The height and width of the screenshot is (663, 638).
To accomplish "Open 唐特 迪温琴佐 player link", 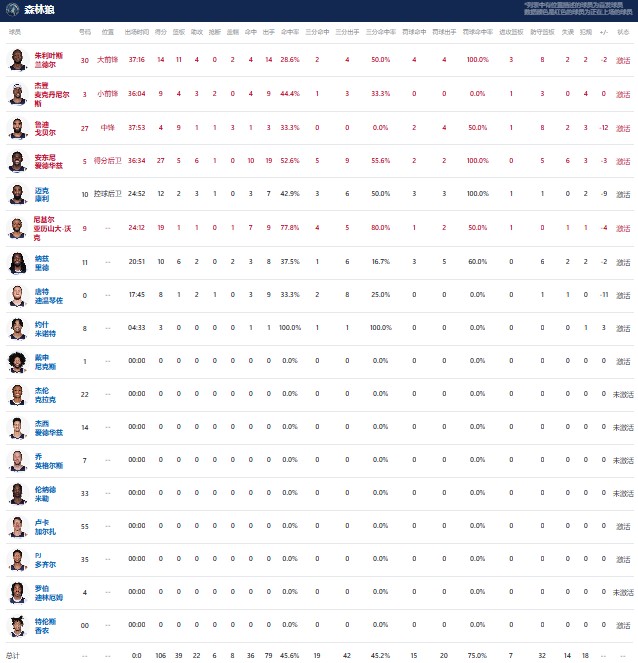I will click(x=49, y=296).
